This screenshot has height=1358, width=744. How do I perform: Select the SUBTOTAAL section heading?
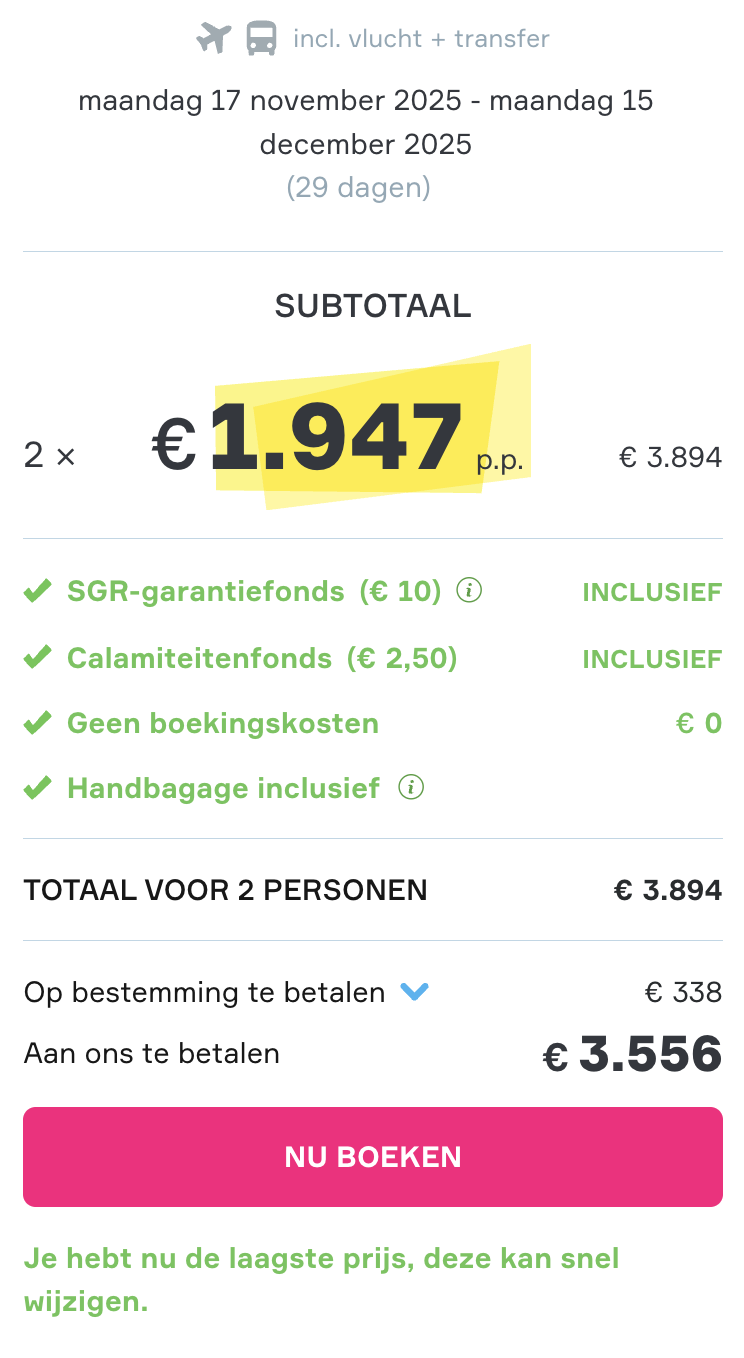373,306
